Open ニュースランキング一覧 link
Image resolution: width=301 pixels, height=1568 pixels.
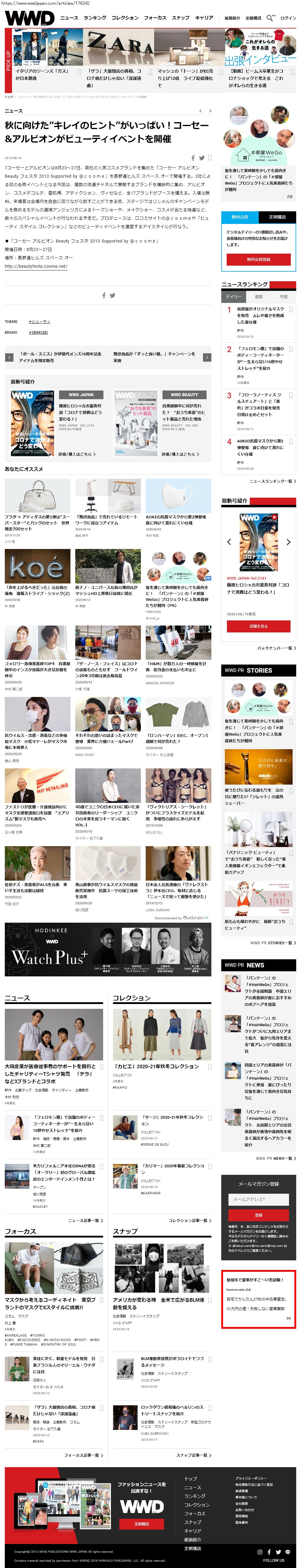(x=273, y=481)
